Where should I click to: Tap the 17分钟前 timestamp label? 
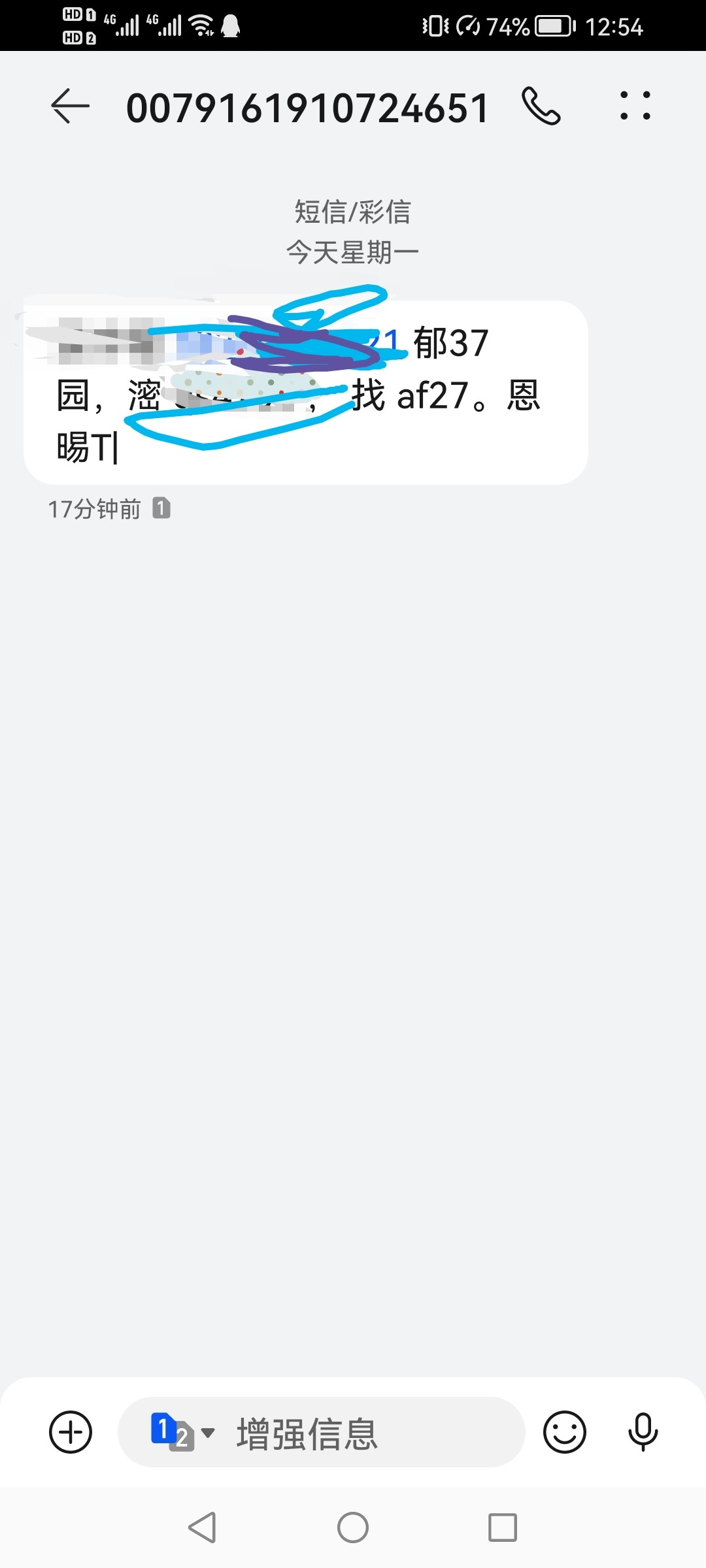pos(95,509)
